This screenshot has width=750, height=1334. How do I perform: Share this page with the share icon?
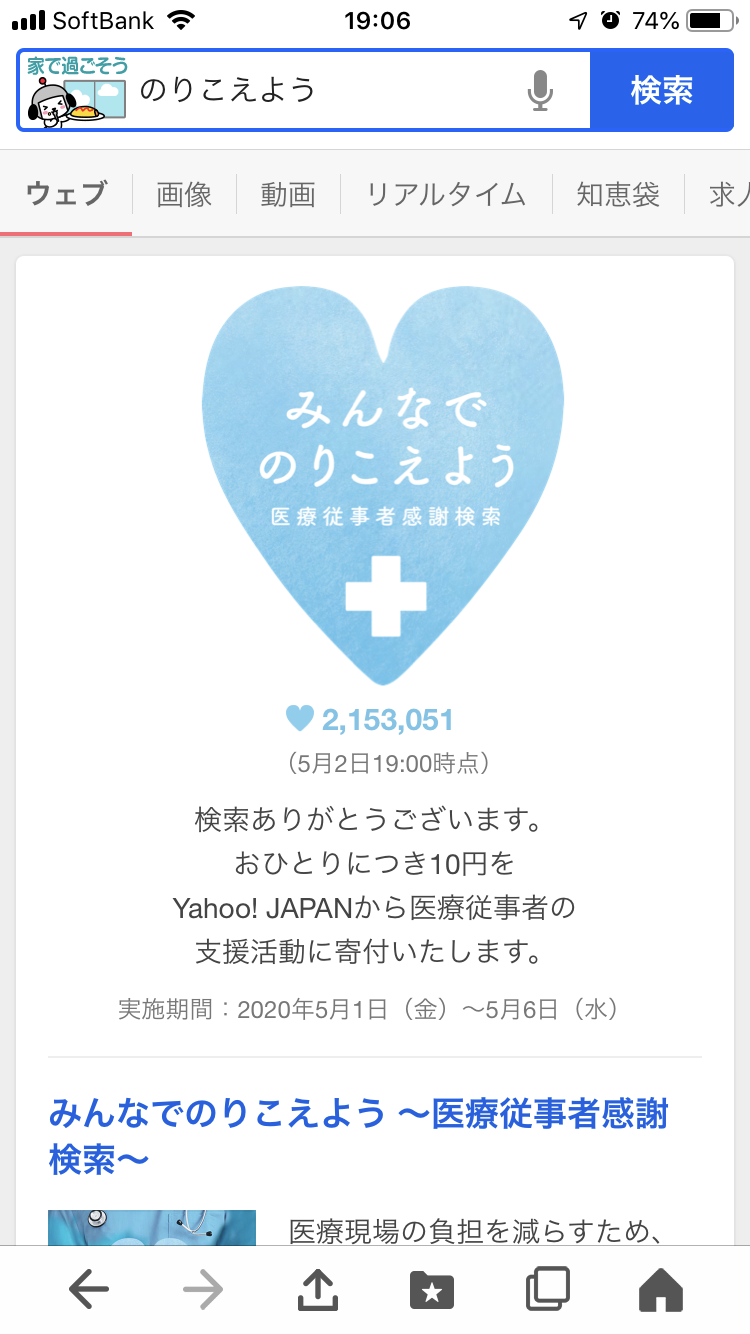[x=318, y=1291]
